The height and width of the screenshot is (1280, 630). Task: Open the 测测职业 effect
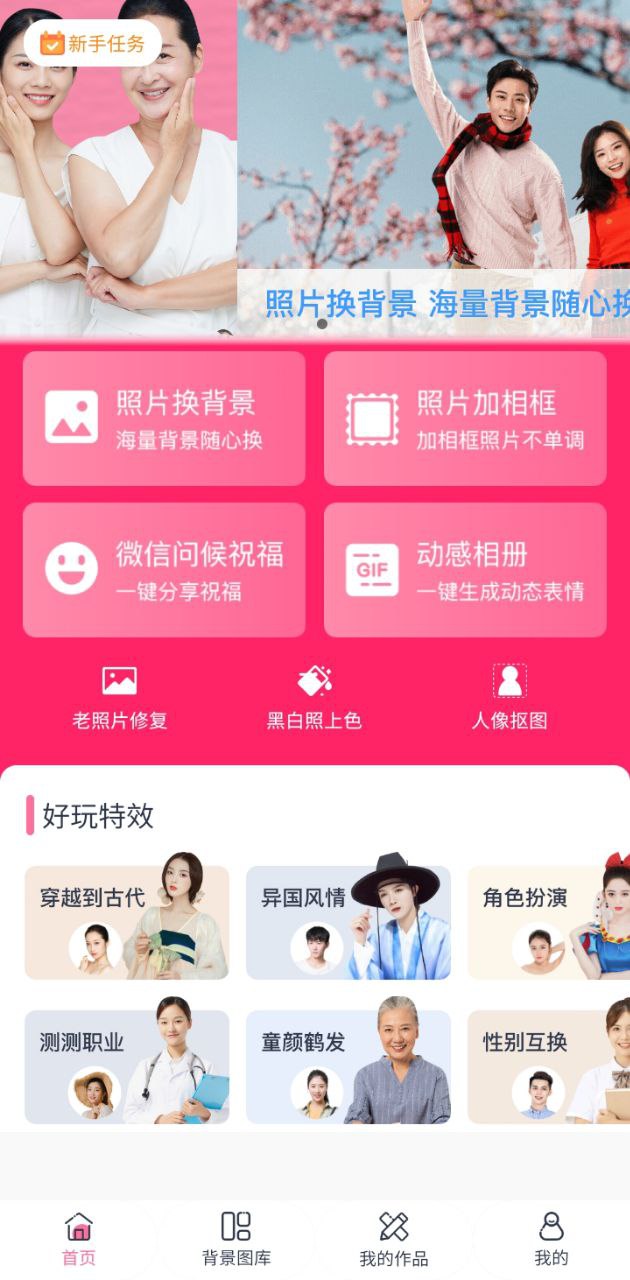tap(127, 1066)
